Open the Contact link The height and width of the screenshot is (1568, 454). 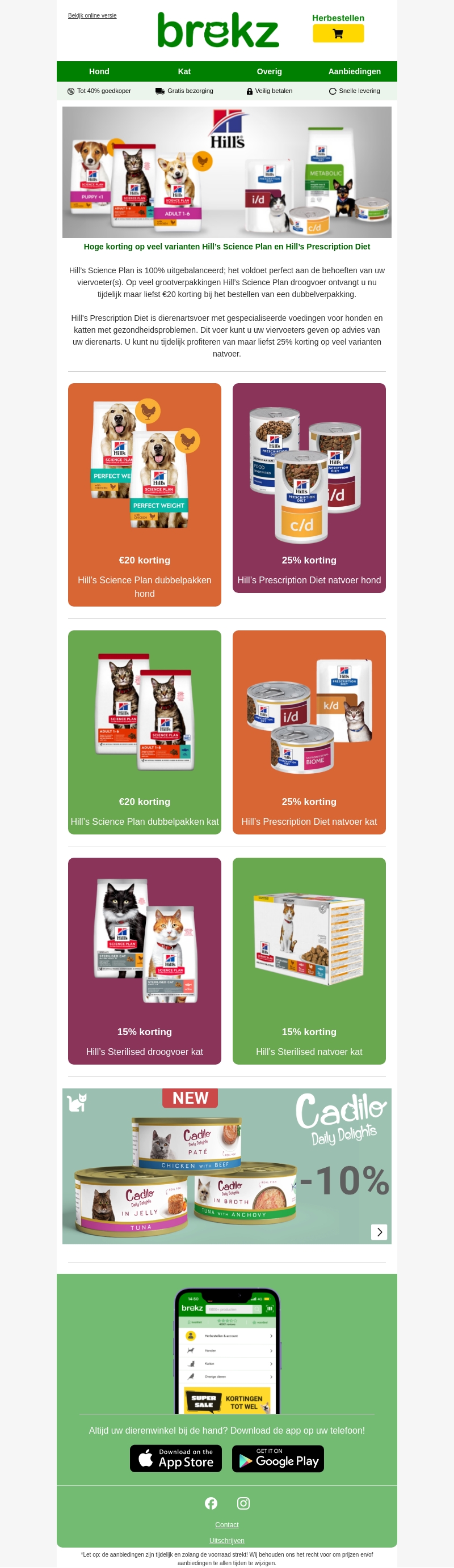[x=226, y=1525]
